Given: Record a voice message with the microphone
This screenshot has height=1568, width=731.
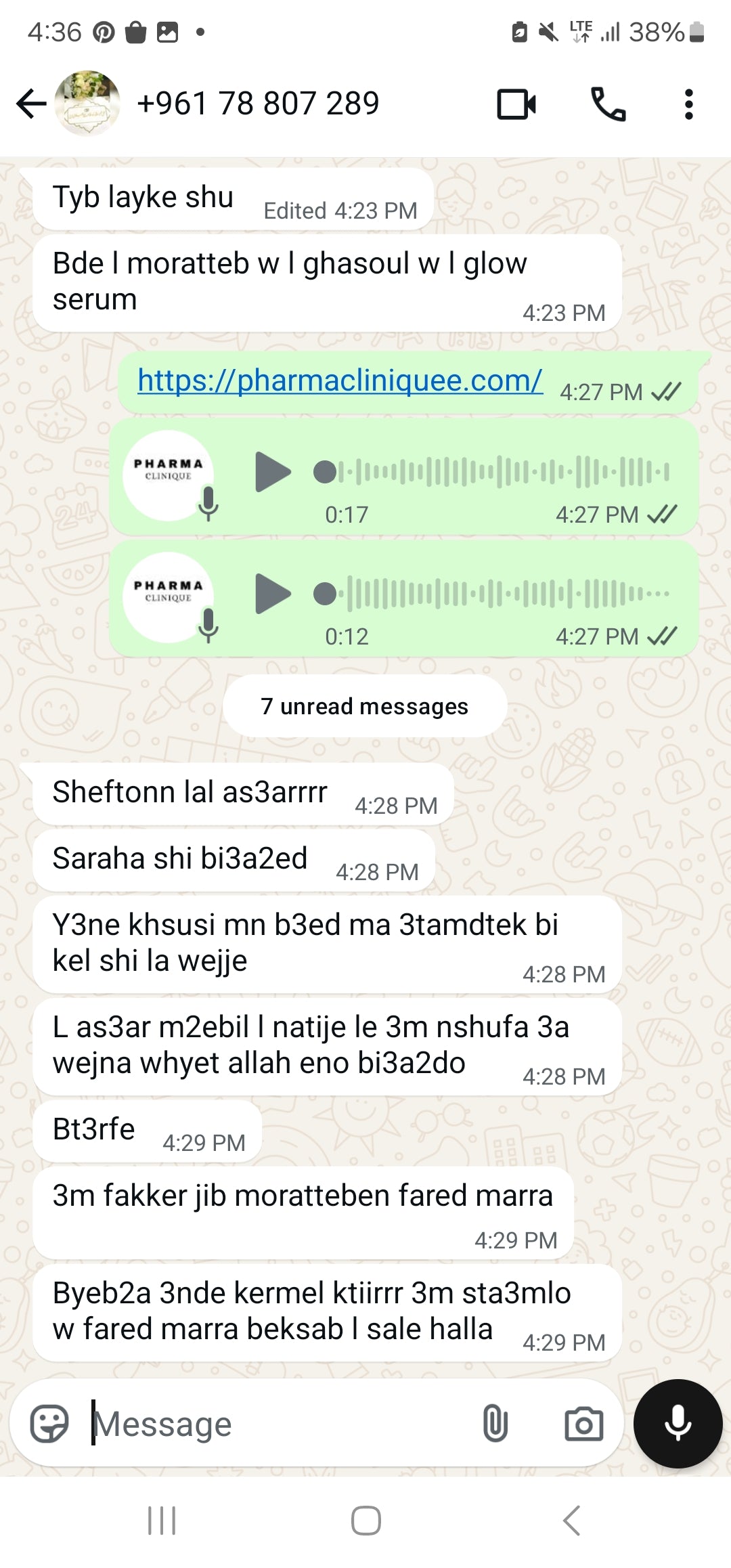Looking at the screenshot, I should click(678, 1423).
